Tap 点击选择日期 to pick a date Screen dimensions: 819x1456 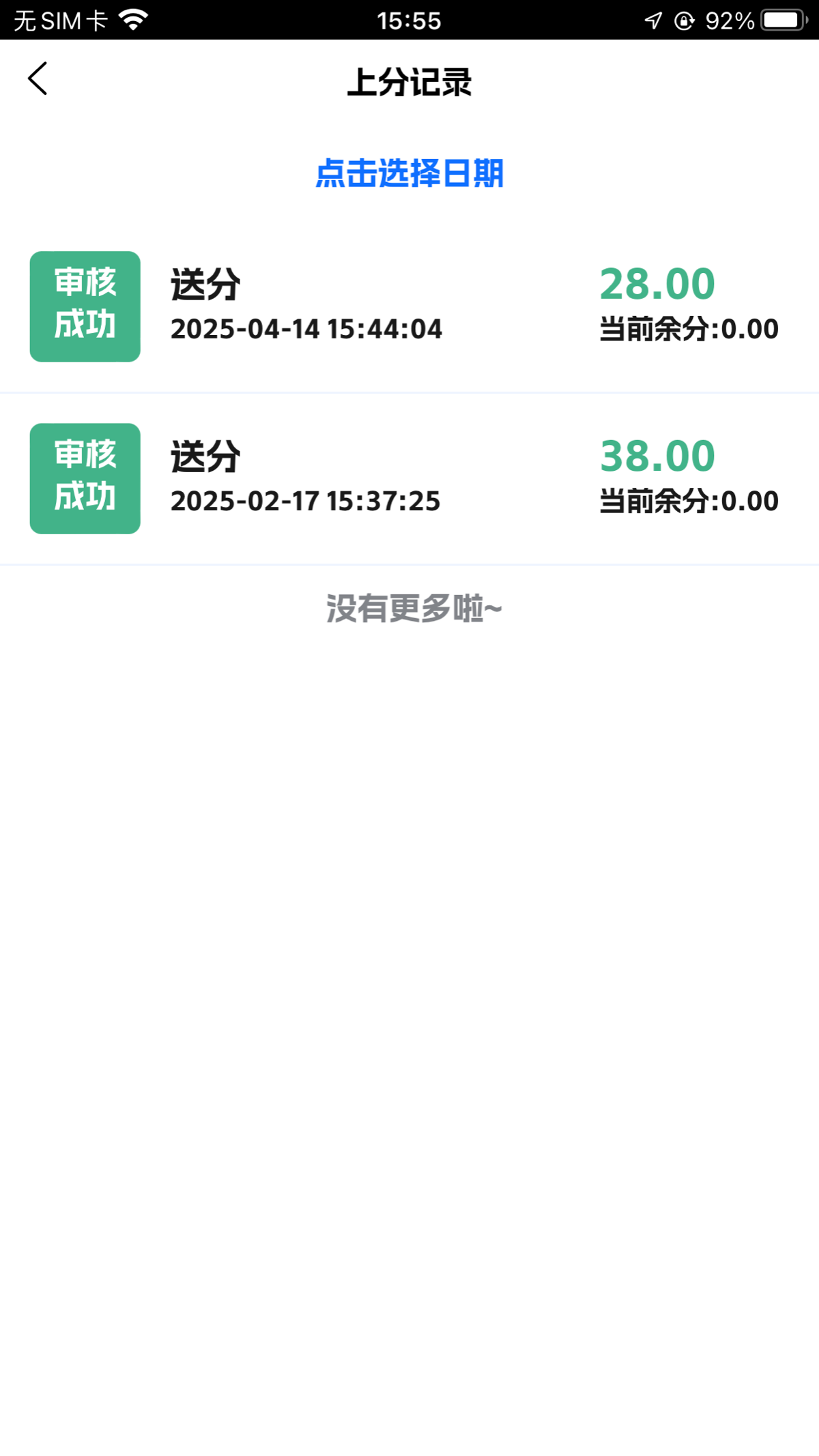click(409, 173)
